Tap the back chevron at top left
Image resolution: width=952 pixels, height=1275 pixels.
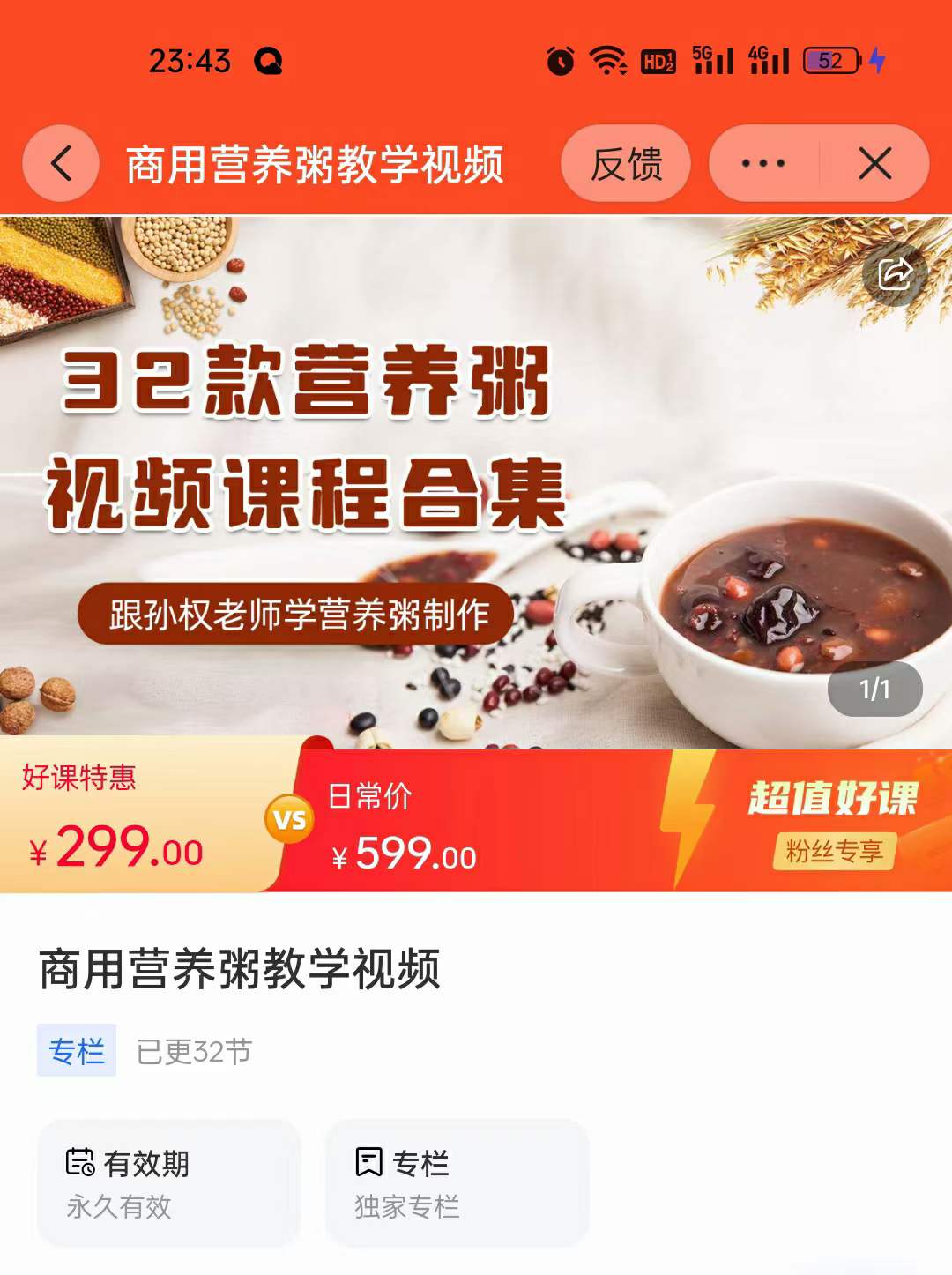point(60,164)
